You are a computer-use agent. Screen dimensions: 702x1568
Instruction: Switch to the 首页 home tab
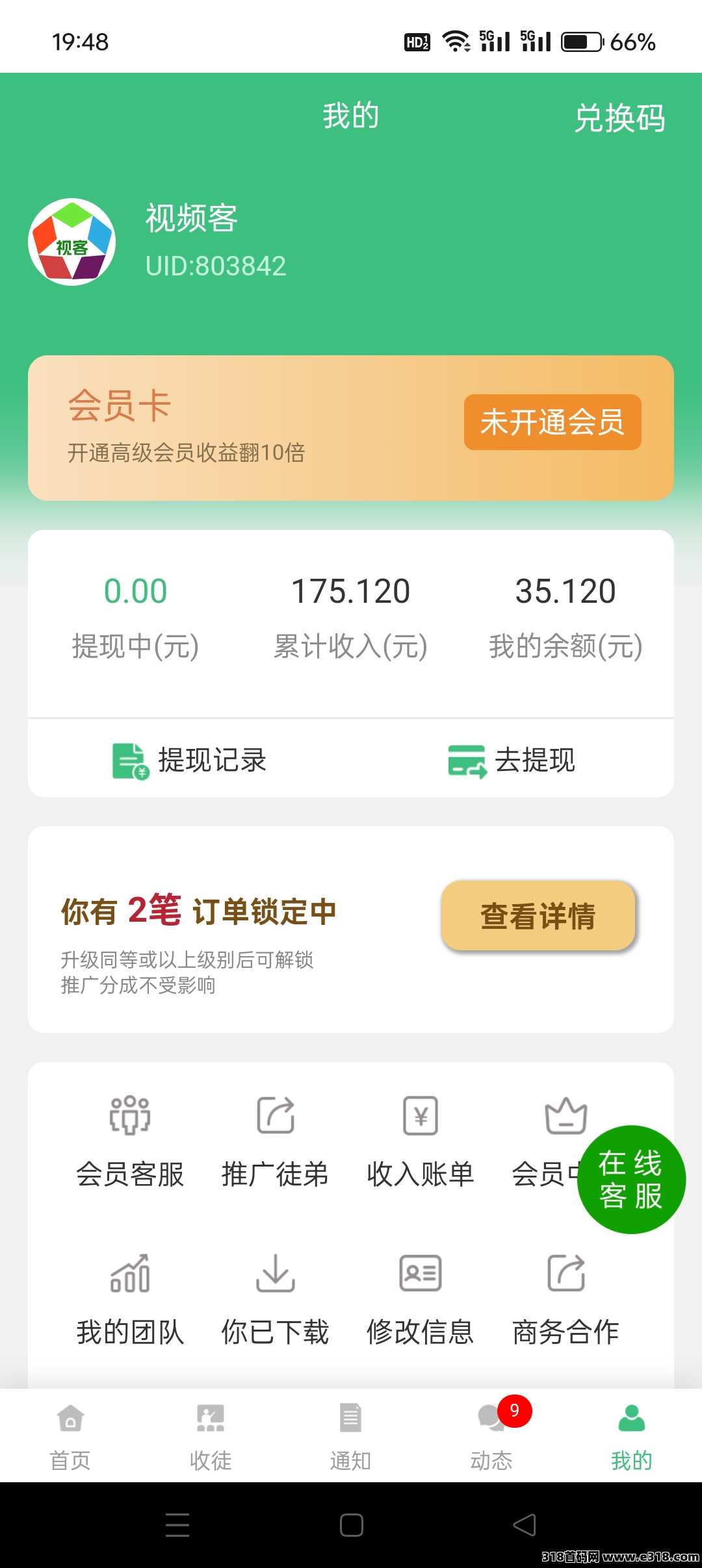70,1437
